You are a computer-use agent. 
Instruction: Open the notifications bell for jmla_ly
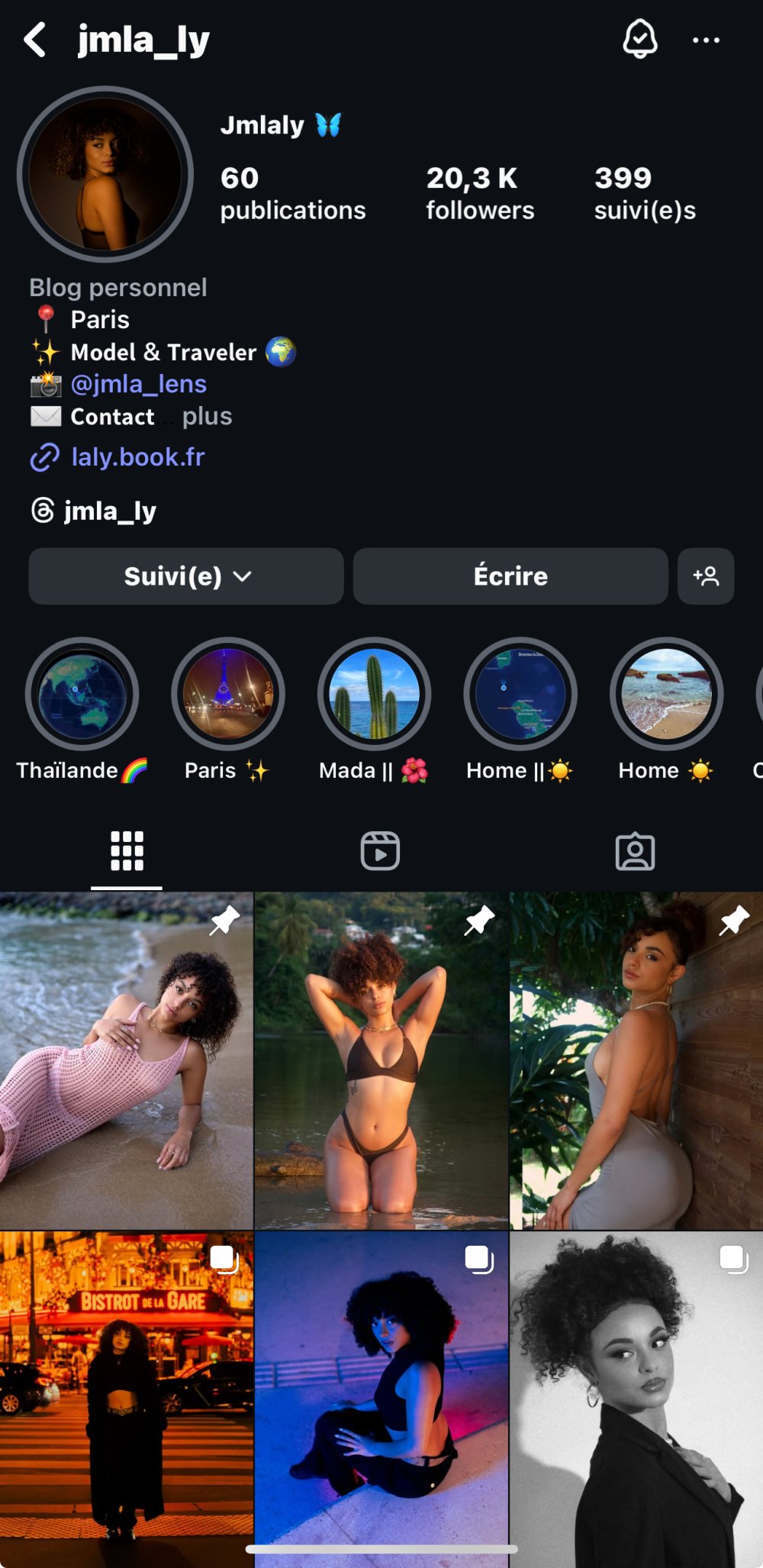639,38
